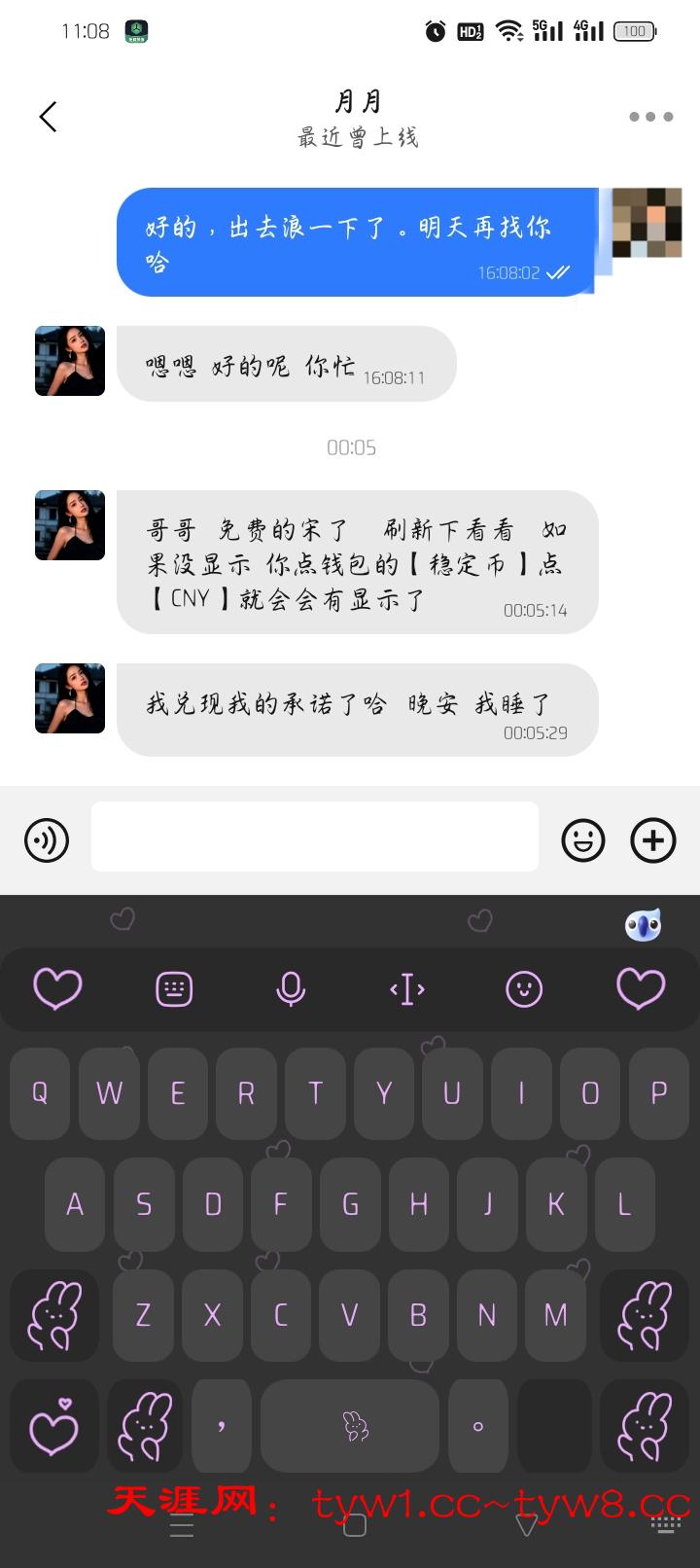Open the keyboard toolbar smiley emoji panel
700x1568 pixels.
pyautogui.click(x=524, y=989)
